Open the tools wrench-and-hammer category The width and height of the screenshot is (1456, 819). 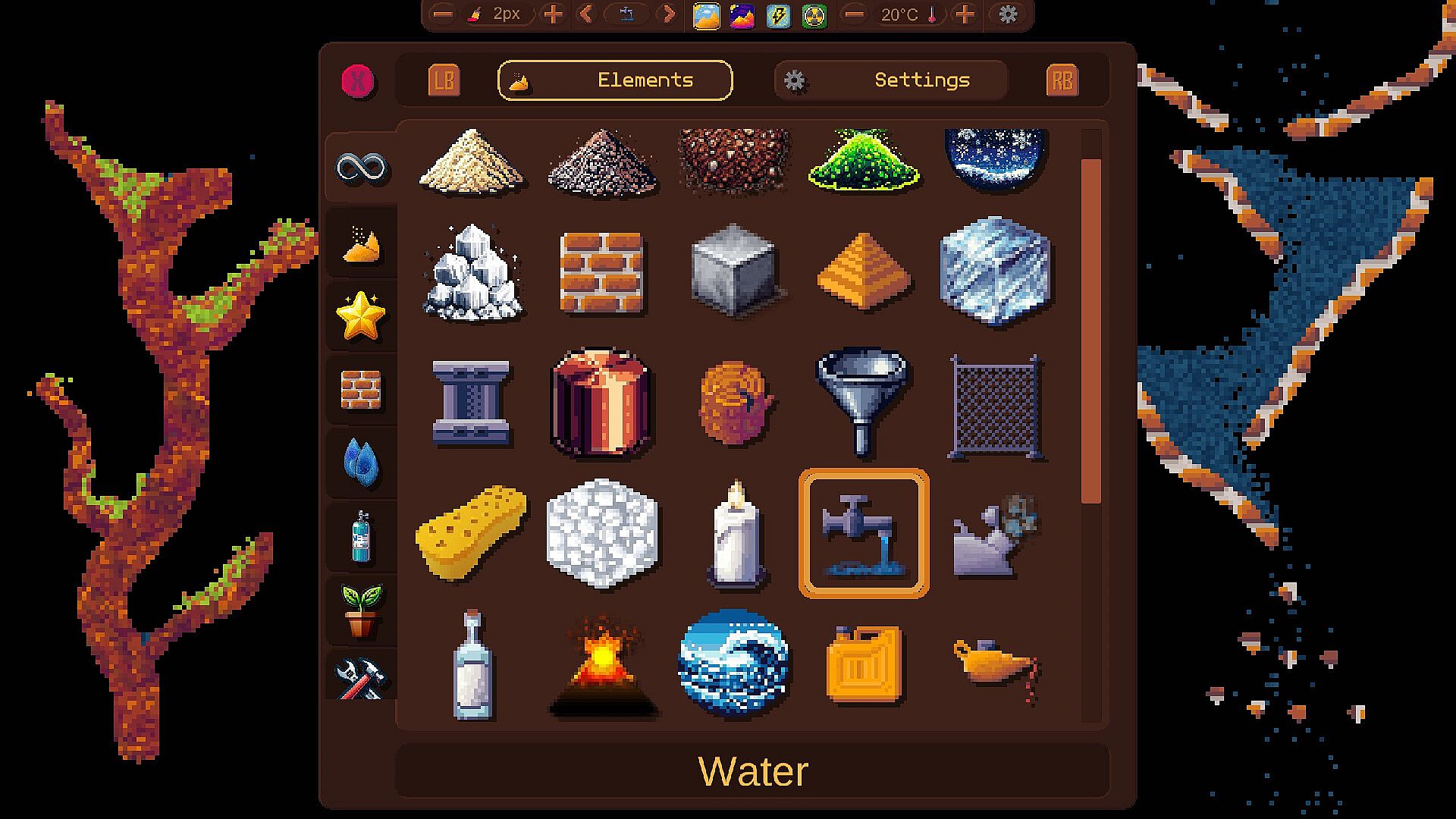point(361,677)
